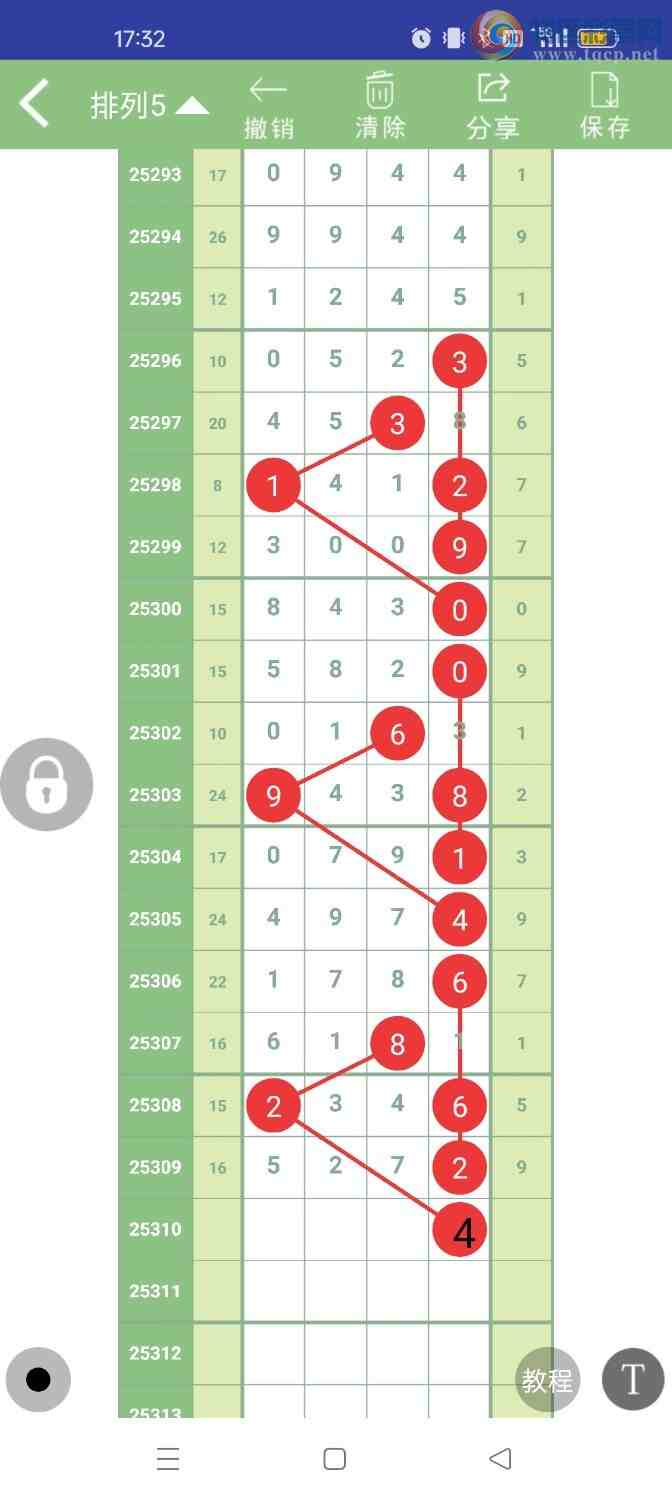This screenshot has width=672, height=1500.
Task: Toggle the lock button
Action: click(x=46, y=784)
